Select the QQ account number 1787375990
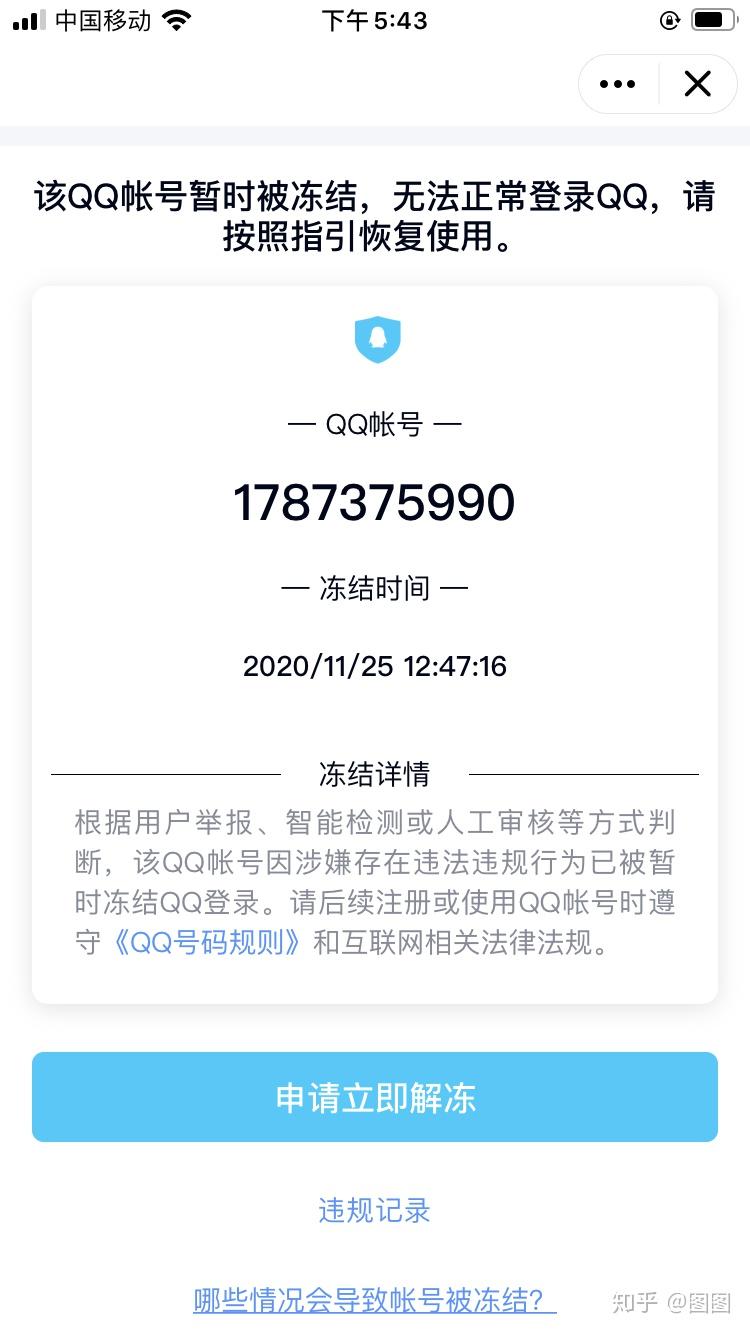The image size is (750, 1334). click(375, 503)
